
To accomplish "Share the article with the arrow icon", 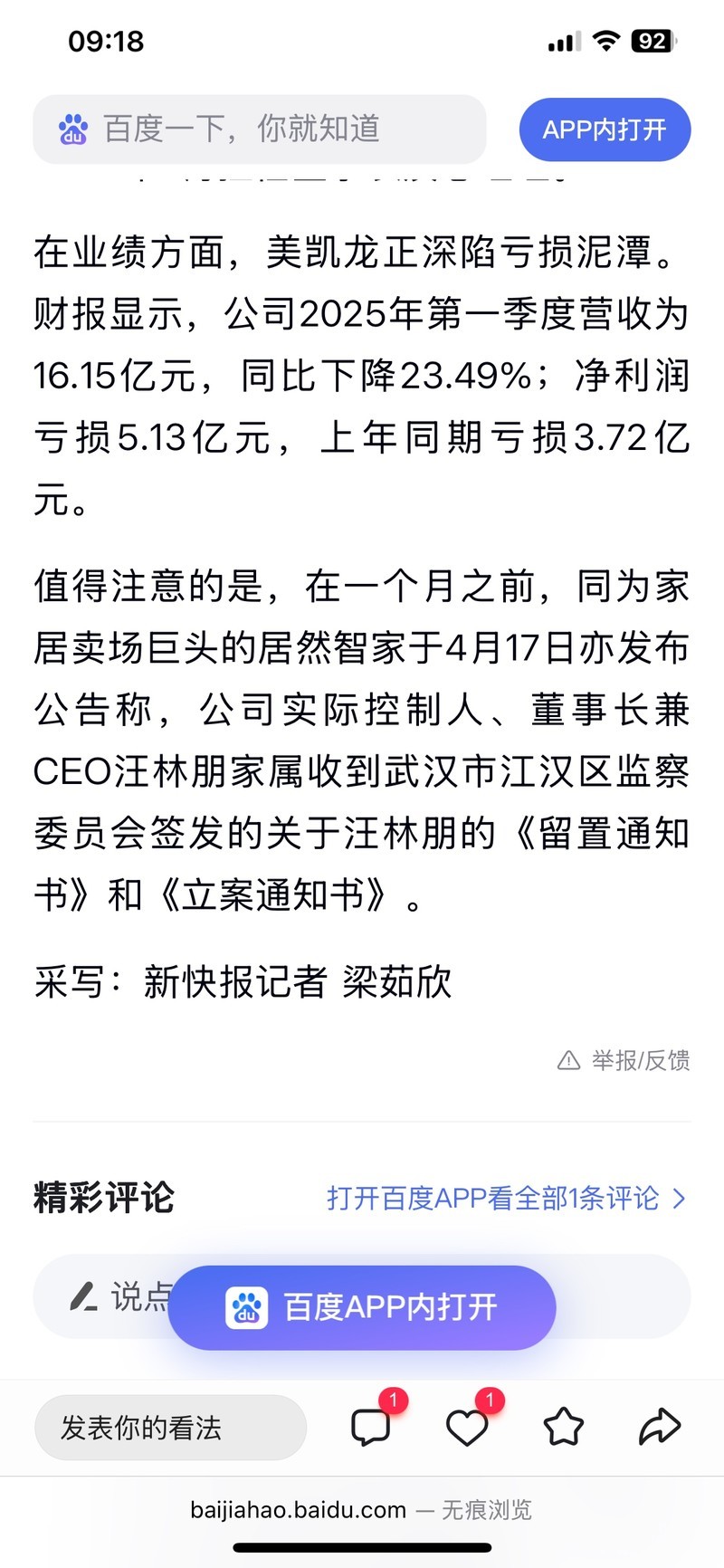I will 659,1427.
